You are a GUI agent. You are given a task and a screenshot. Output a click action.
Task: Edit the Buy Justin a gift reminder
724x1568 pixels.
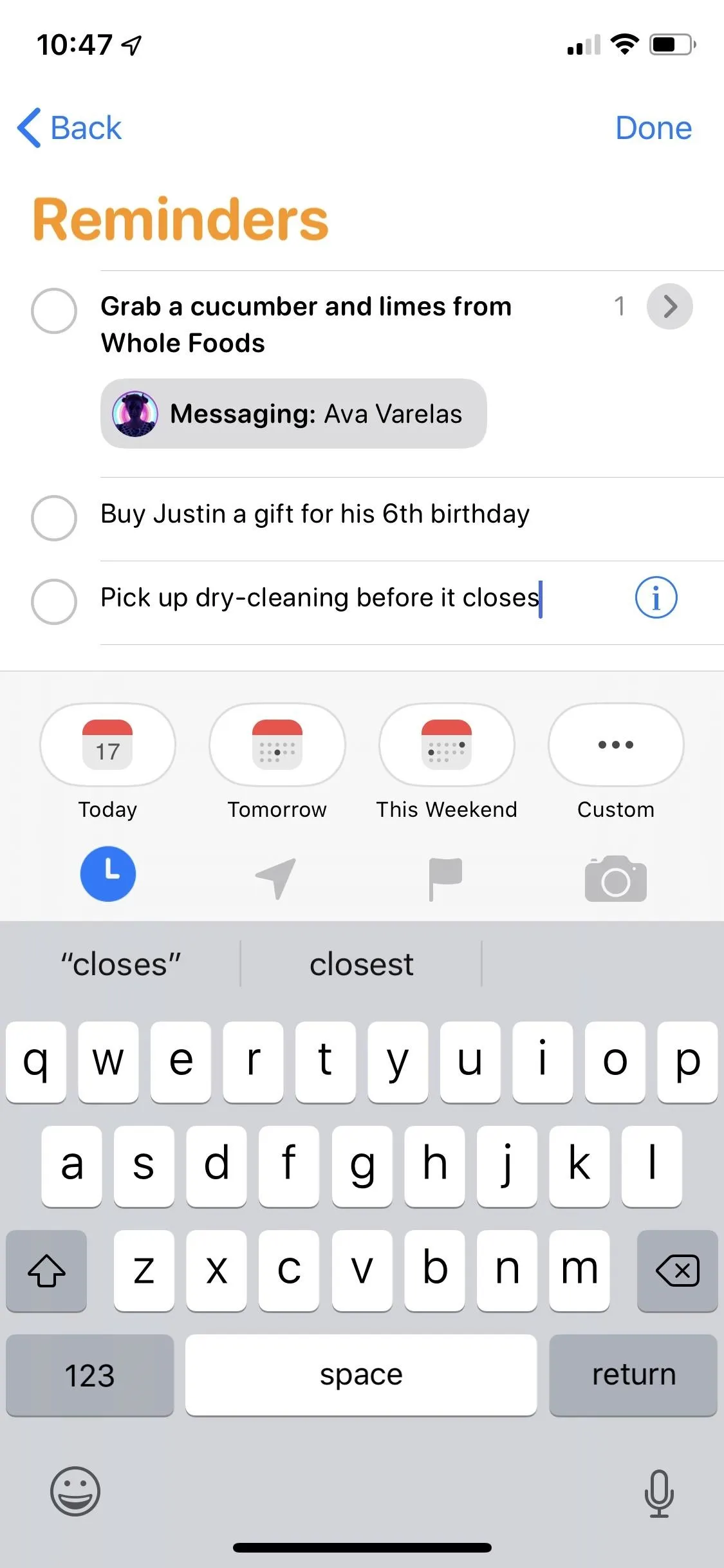[315, 514]
